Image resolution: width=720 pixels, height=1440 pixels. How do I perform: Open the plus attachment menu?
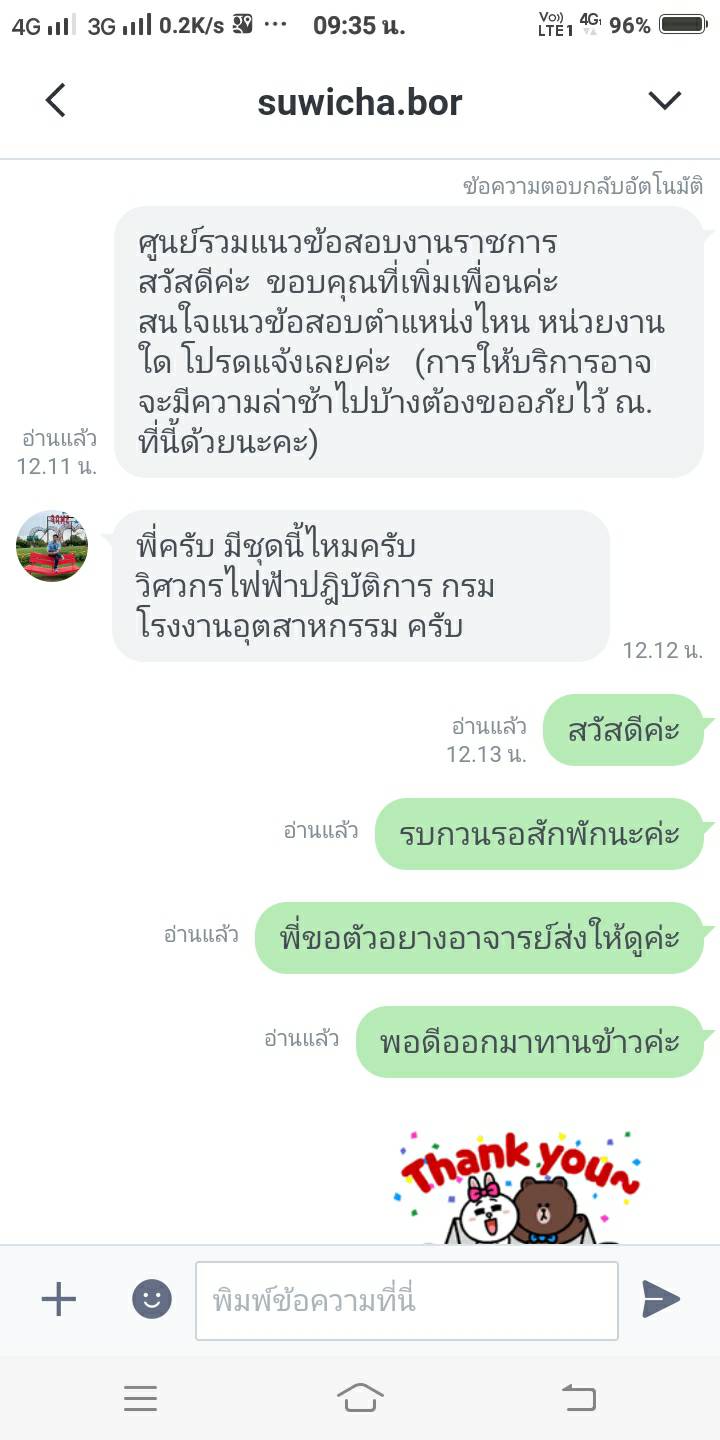tap(58, 1299)
